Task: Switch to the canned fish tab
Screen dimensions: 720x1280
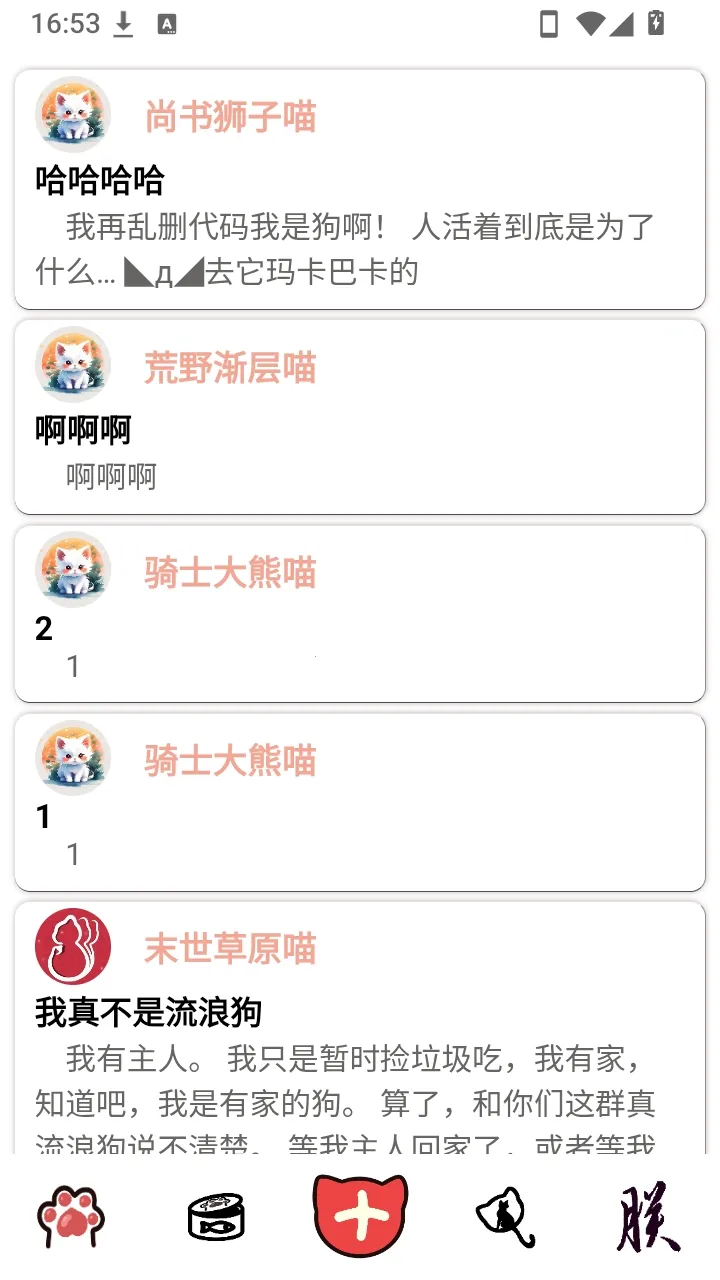Action: pyautogui.click(x=216, y=1217)
